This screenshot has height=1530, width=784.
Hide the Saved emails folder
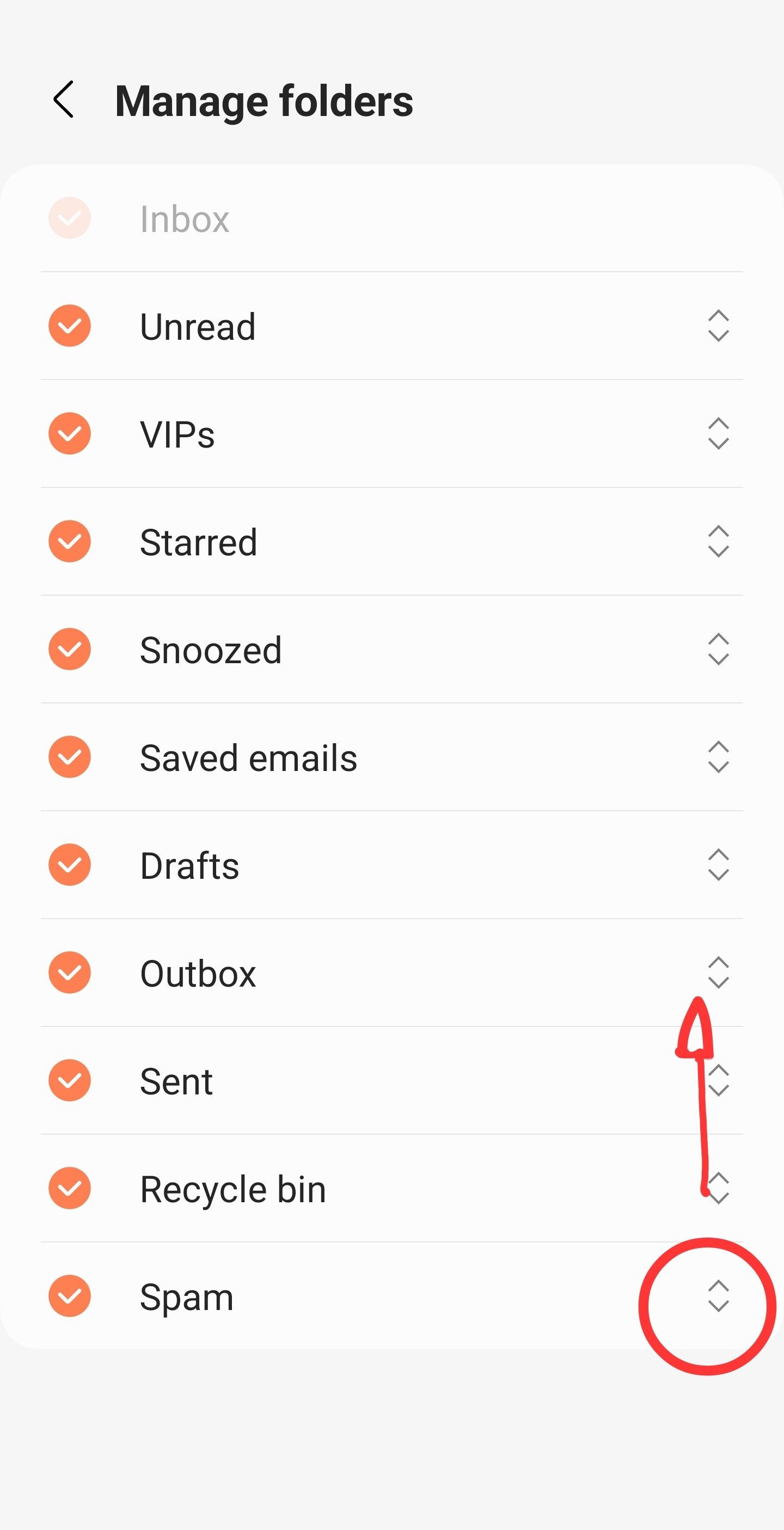click(70, 757)
